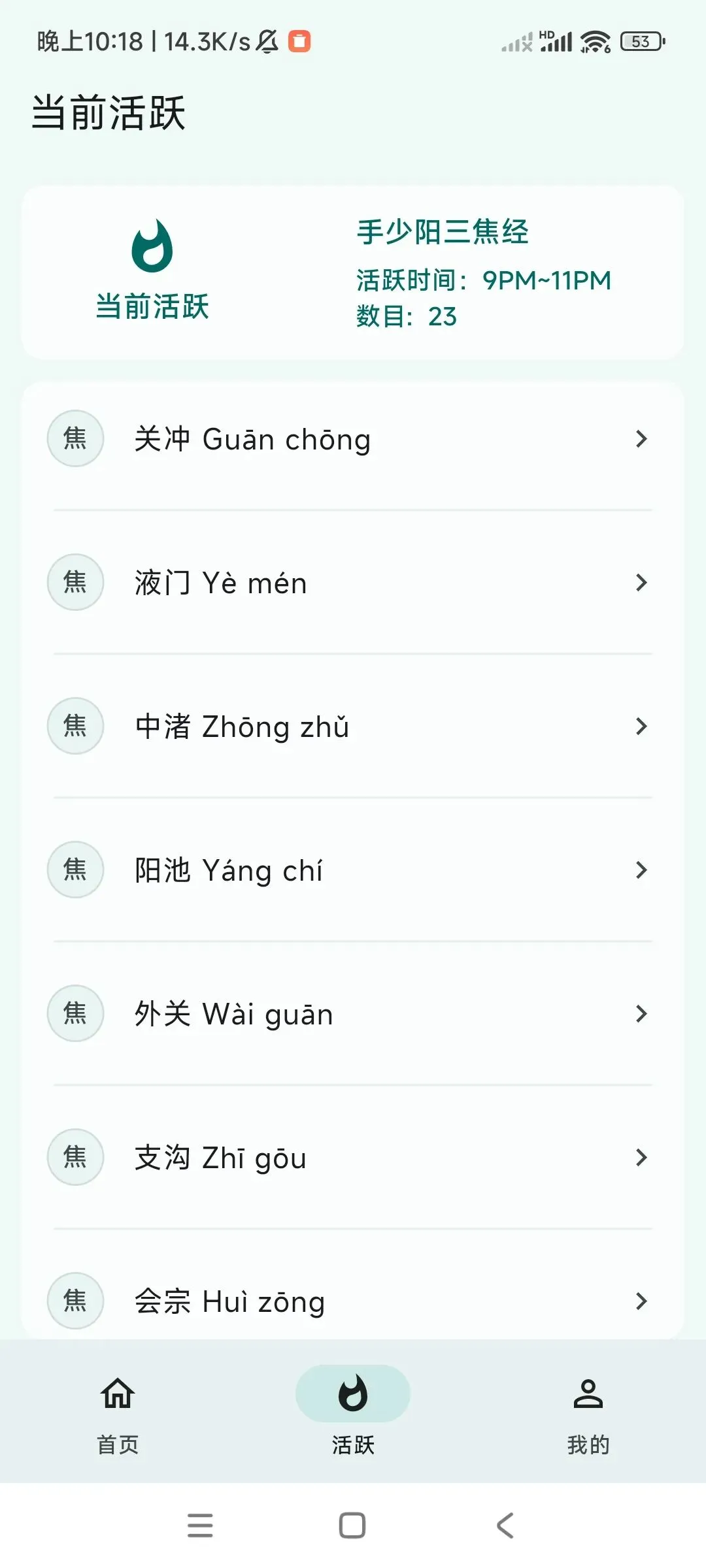
Task: Open the 关冲 Guān chōng acupoint row
Action: pyautogui.click(x=353, y=438)
